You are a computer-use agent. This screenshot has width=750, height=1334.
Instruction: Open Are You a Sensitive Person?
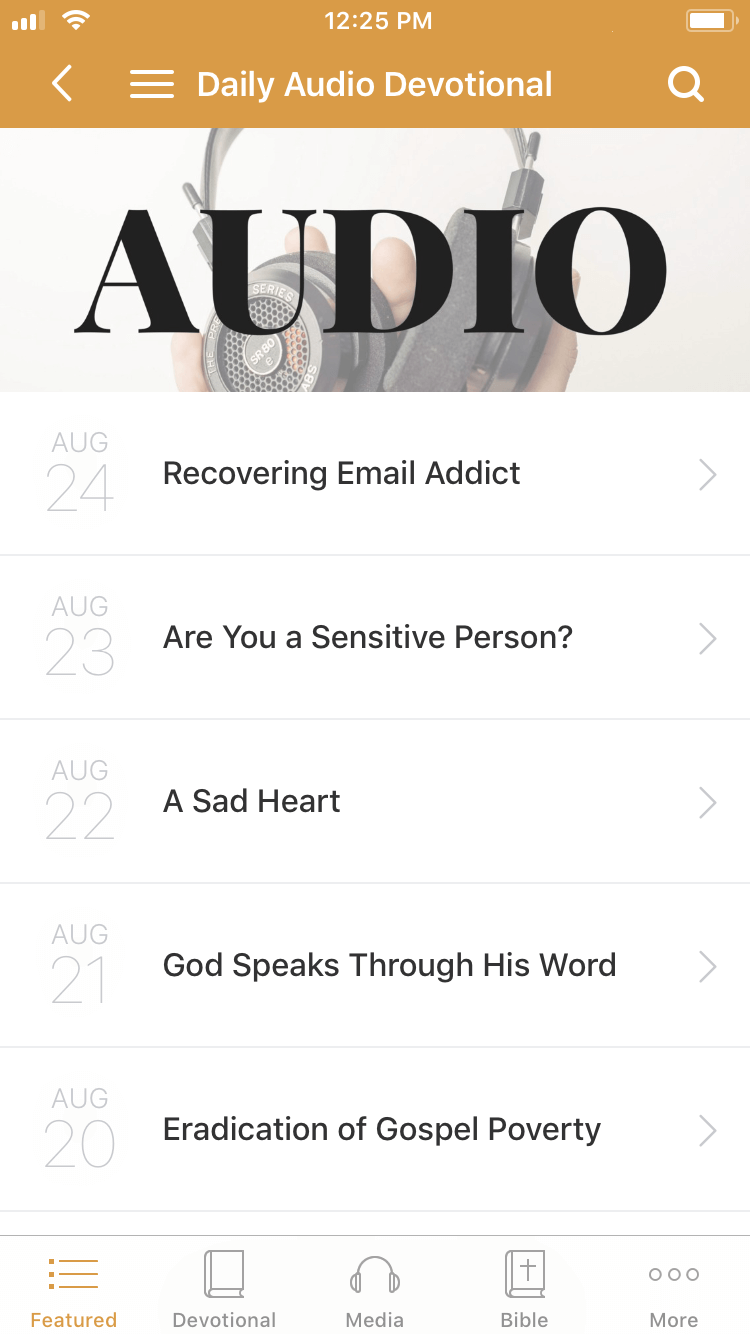375,637
